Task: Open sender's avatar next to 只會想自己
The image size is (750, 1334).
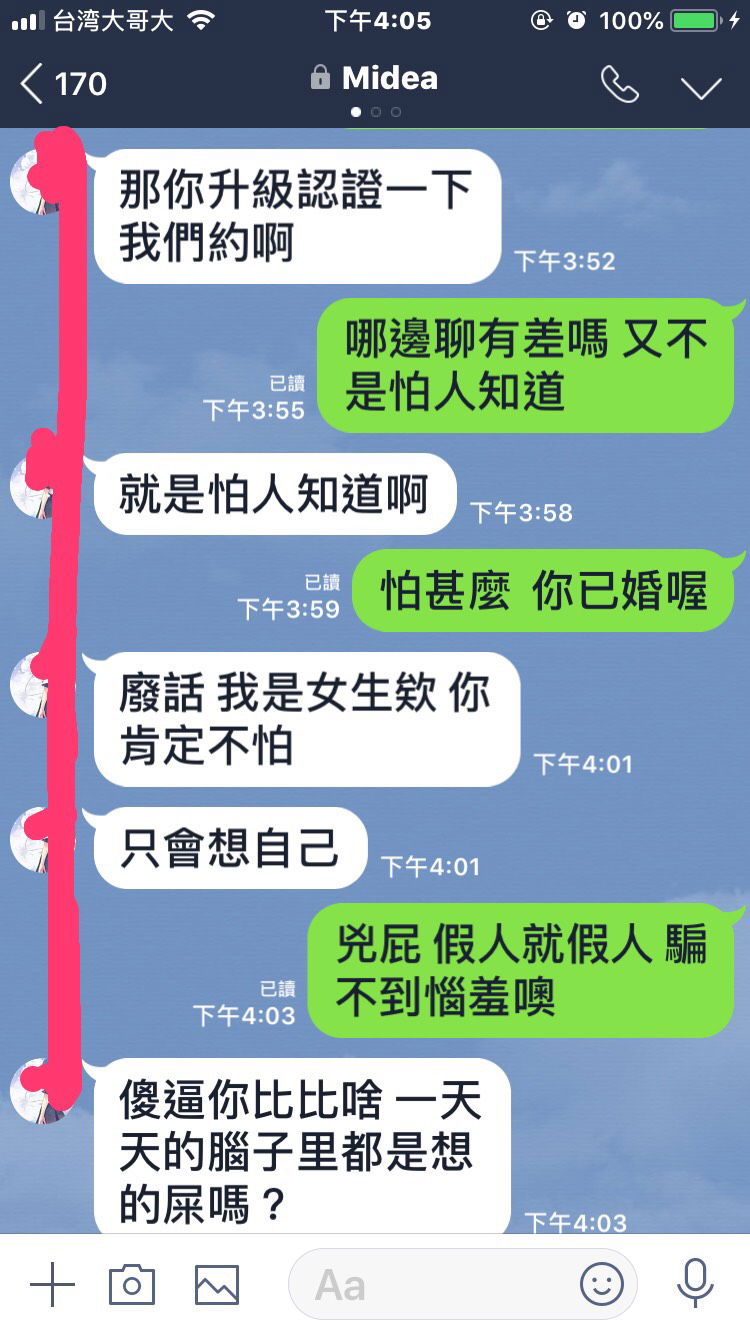Action: (x=36, y=838)
